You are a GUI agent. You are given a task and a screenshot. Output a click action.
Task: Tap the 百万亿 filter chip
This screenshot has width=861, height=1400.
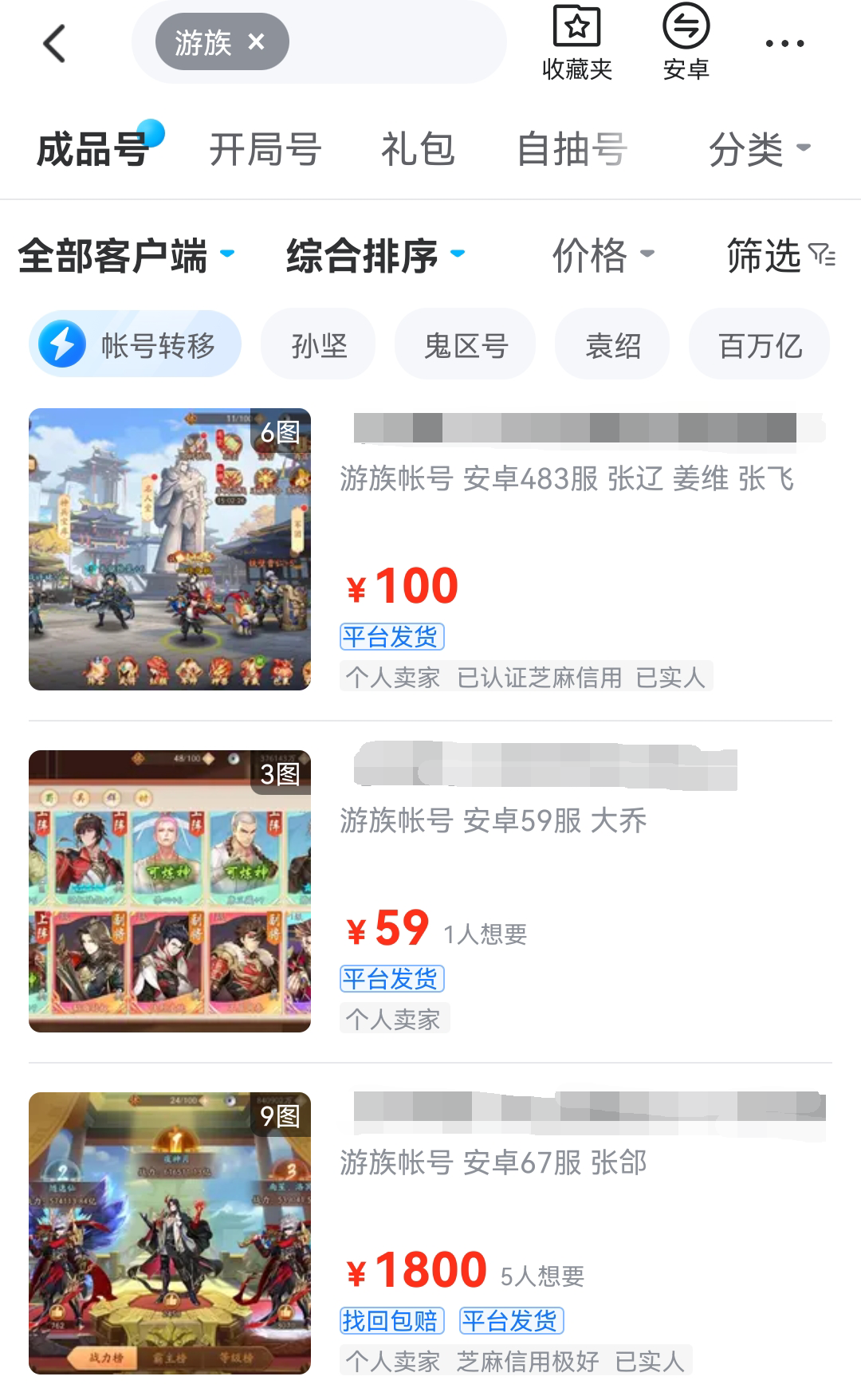(759, 345)
